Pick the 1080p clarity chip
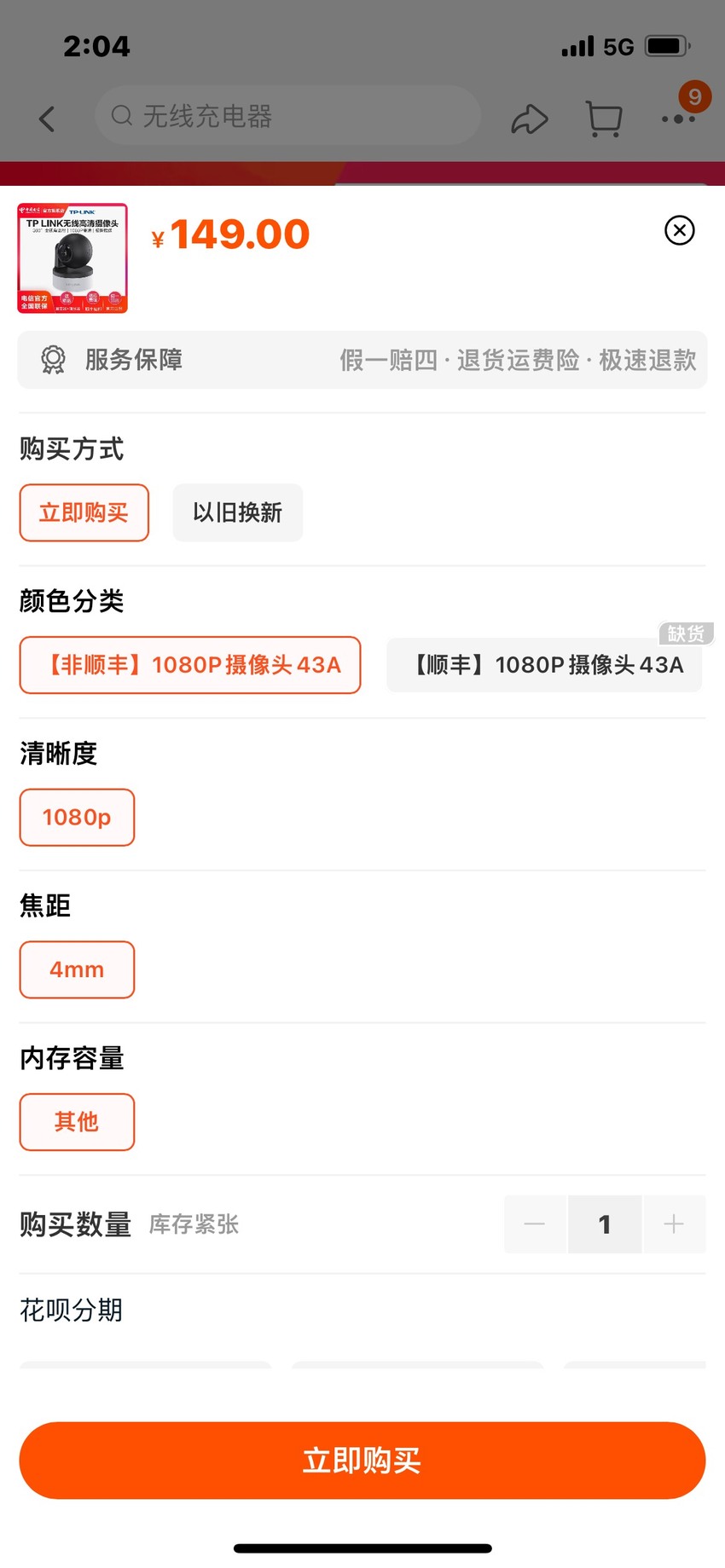The image size is (725, 1568). (77, 818)
